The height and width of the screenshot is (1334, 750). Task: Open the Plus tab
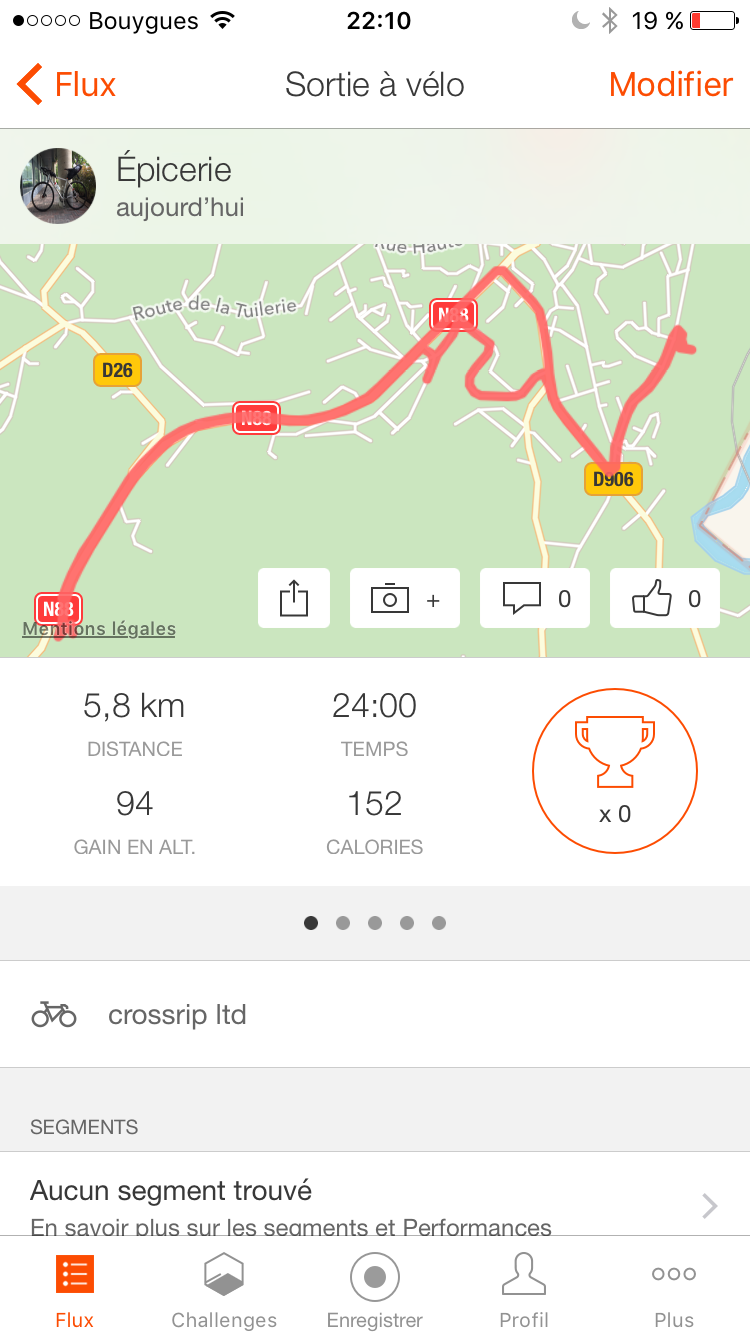coord(674,1290)
